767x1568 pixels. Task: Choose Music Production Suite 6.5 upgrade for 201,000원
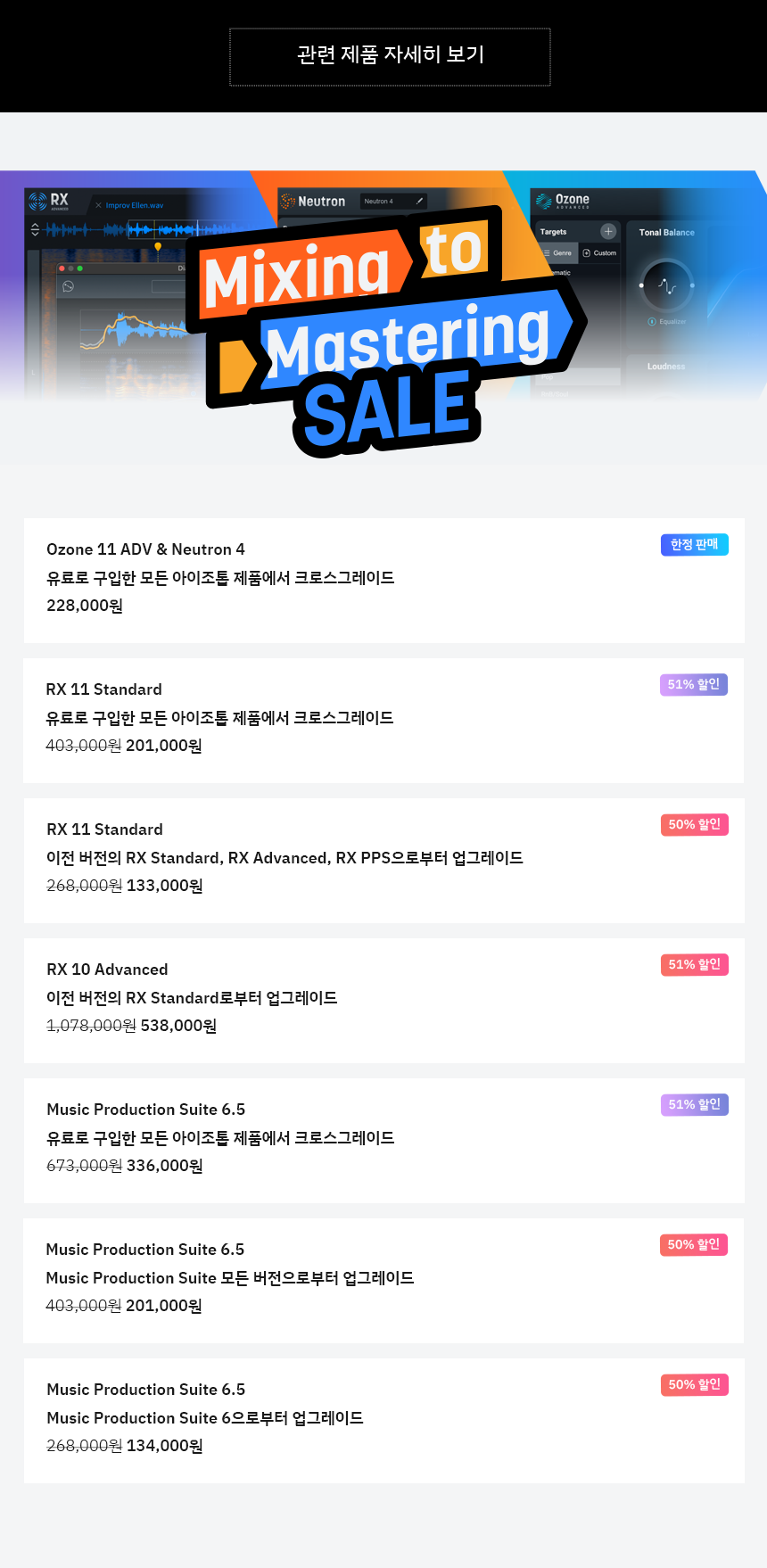pyautogui.click(x=383, y=1280)
